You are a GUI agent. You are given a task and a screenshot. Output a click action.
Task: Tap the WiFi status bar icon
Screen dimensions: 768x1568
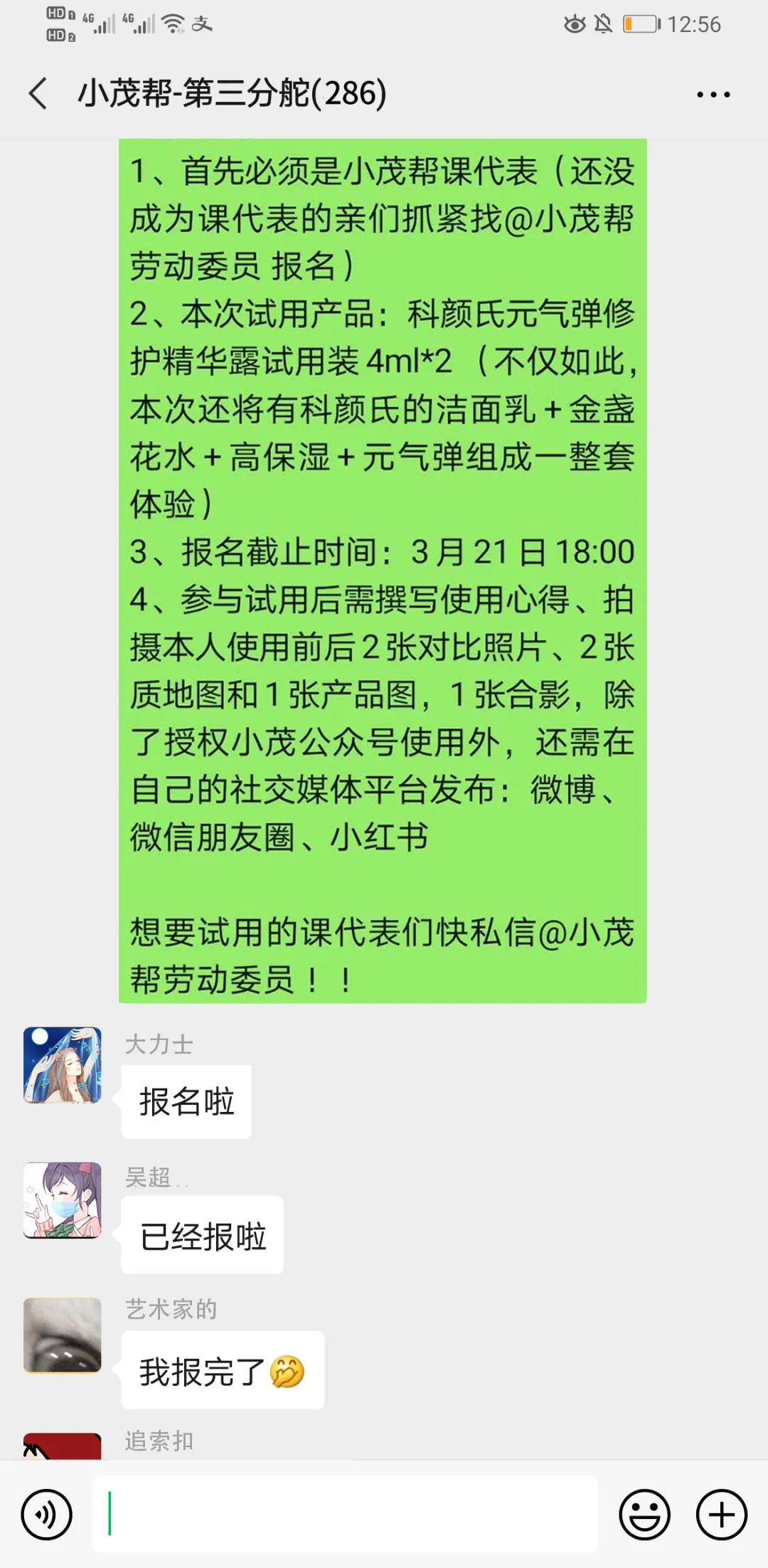(174, 21)
